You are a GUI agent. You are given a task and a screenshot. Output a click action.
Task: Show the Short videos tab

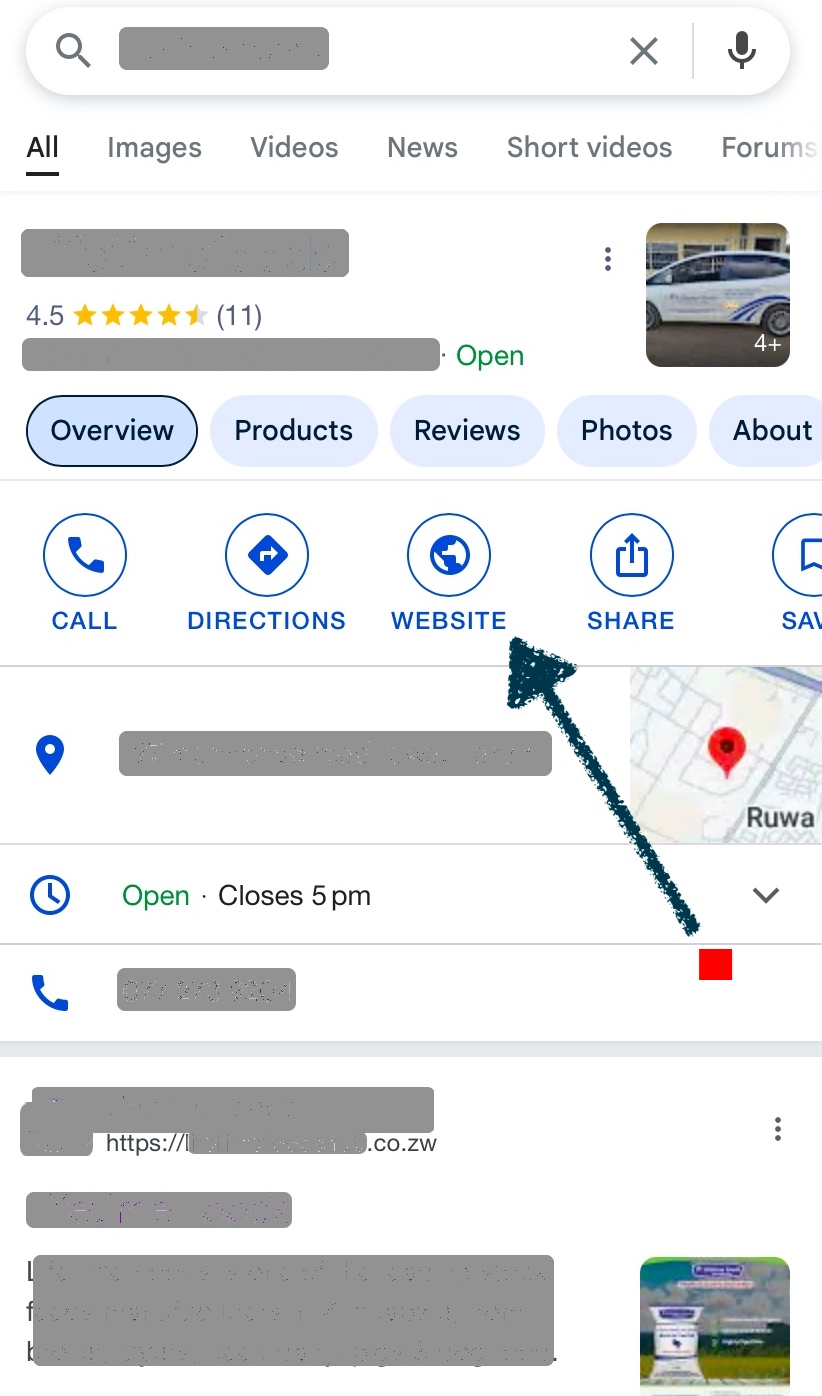589,148
